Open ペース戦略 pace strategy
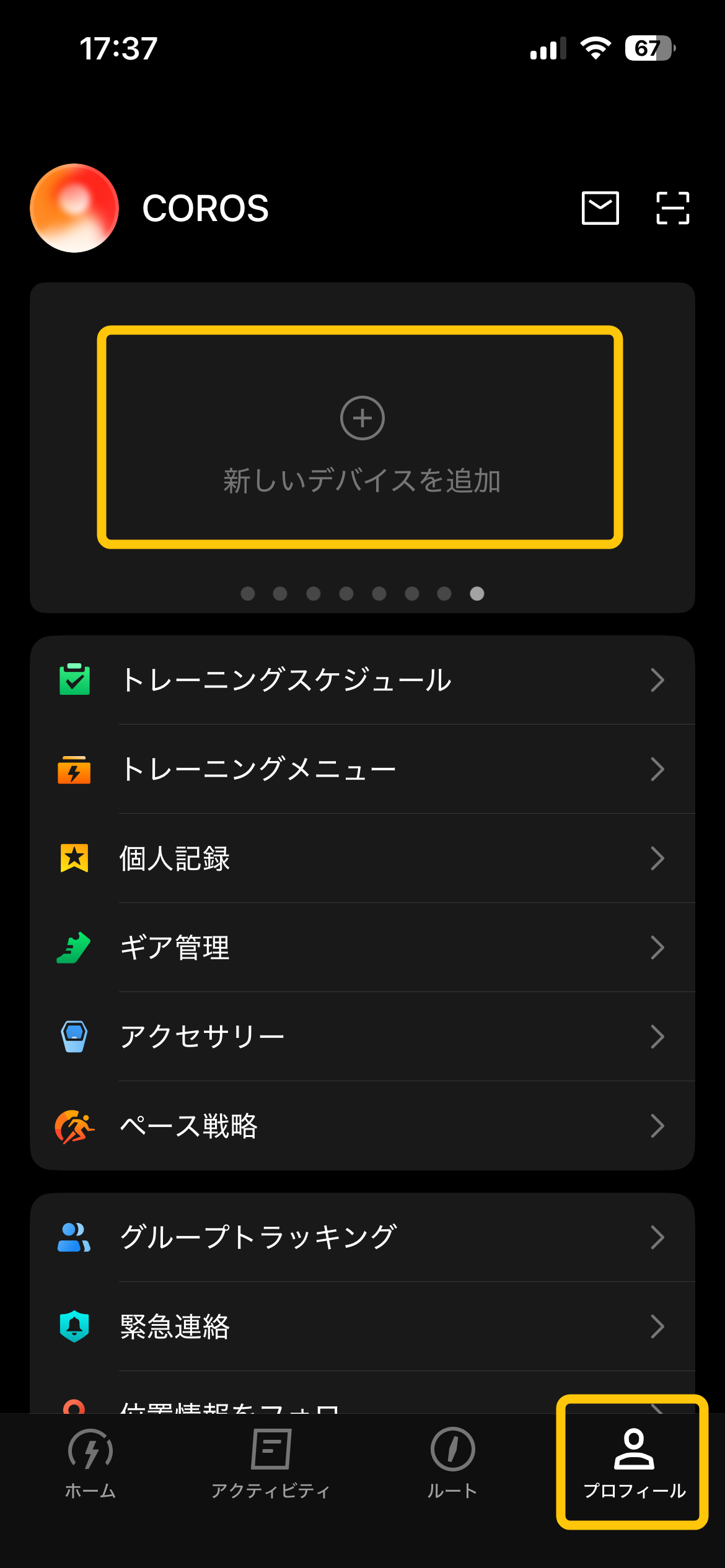Viewport: 725px width, 1568px height. tap(362, 1126)
